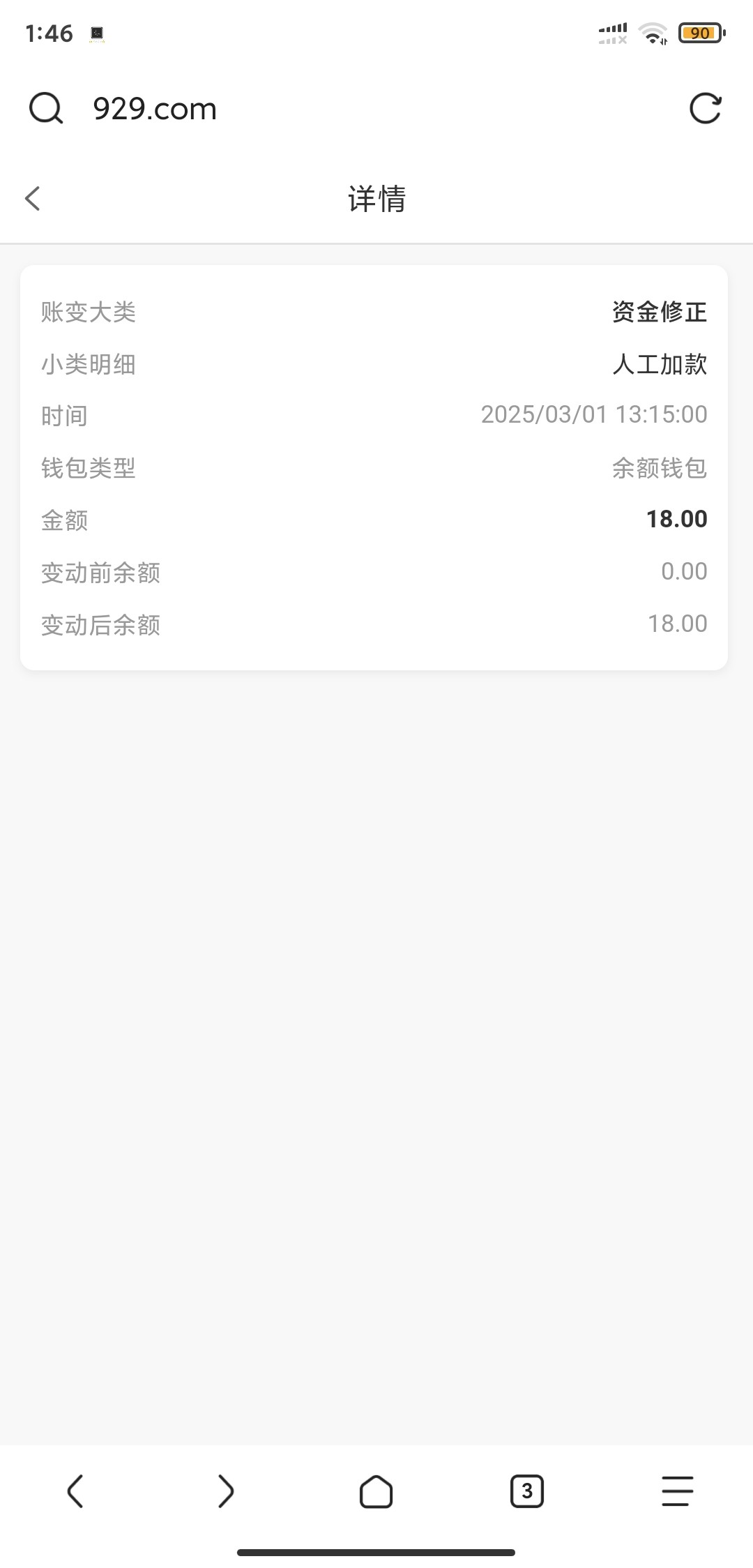The height and width of the screenshot is (1568, 753).
Task: Open the tab switcher showing 3 tabs
Action: pos(526,1491)
